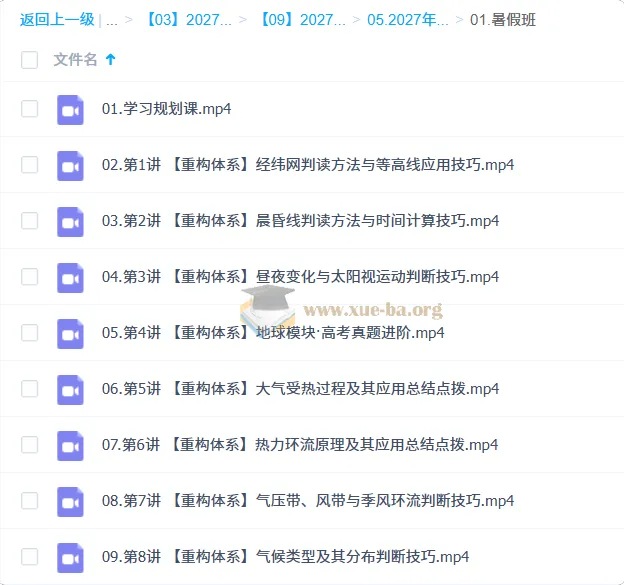Open 06.第5讲 大气受热过程 video
The width and height of the screenshot is (624, 585).
300,388
